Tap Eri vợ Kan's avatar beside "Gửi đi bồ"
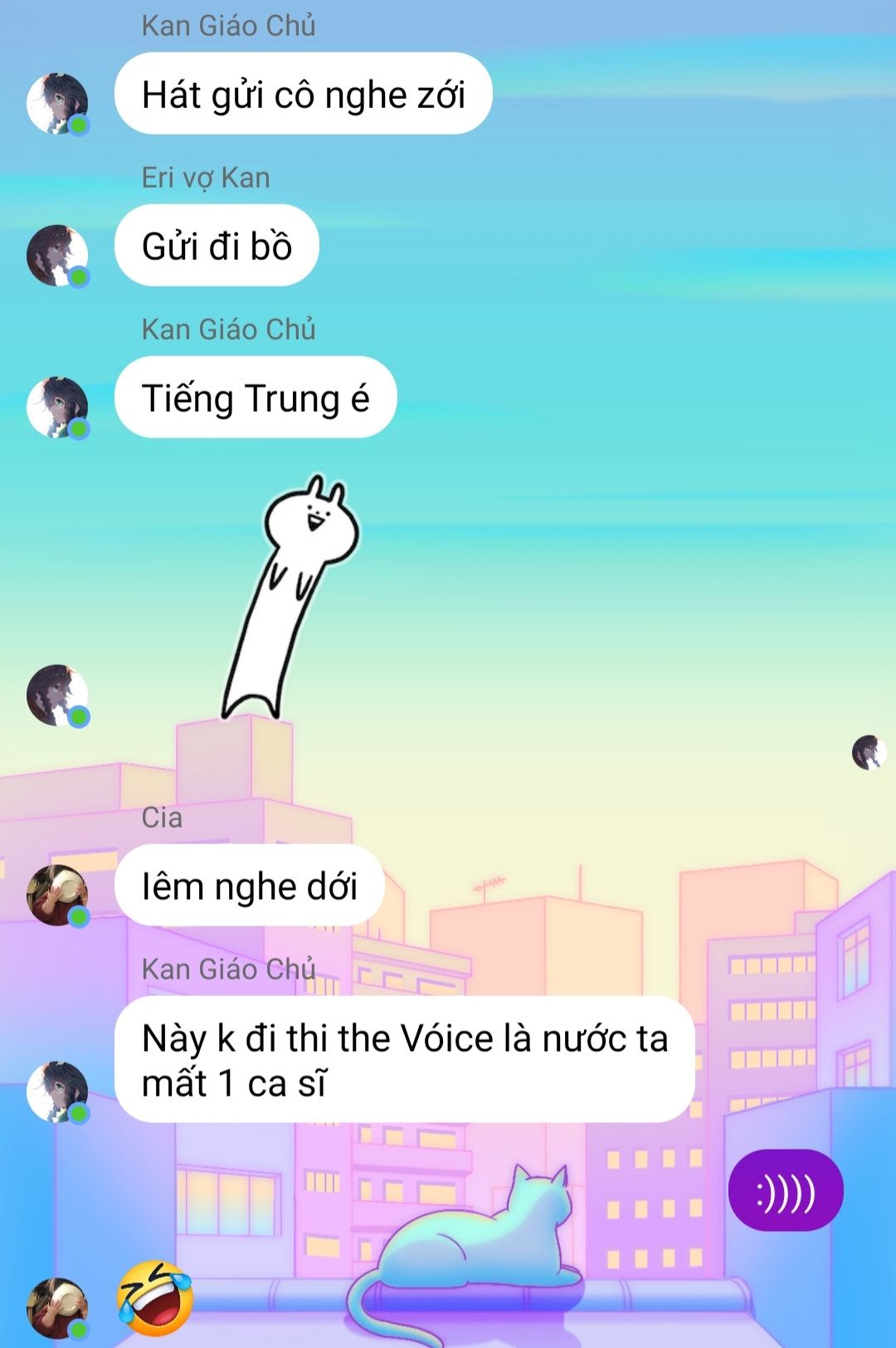 coord(56,256)
